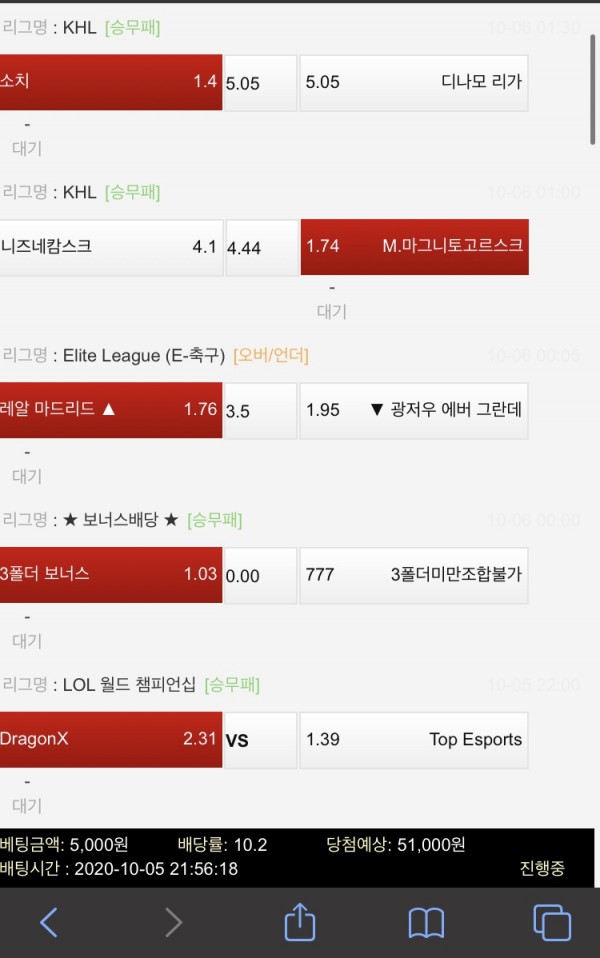Pick the 4.44 draw option
This screenshot has height=958, width=600.
(261, 247)
